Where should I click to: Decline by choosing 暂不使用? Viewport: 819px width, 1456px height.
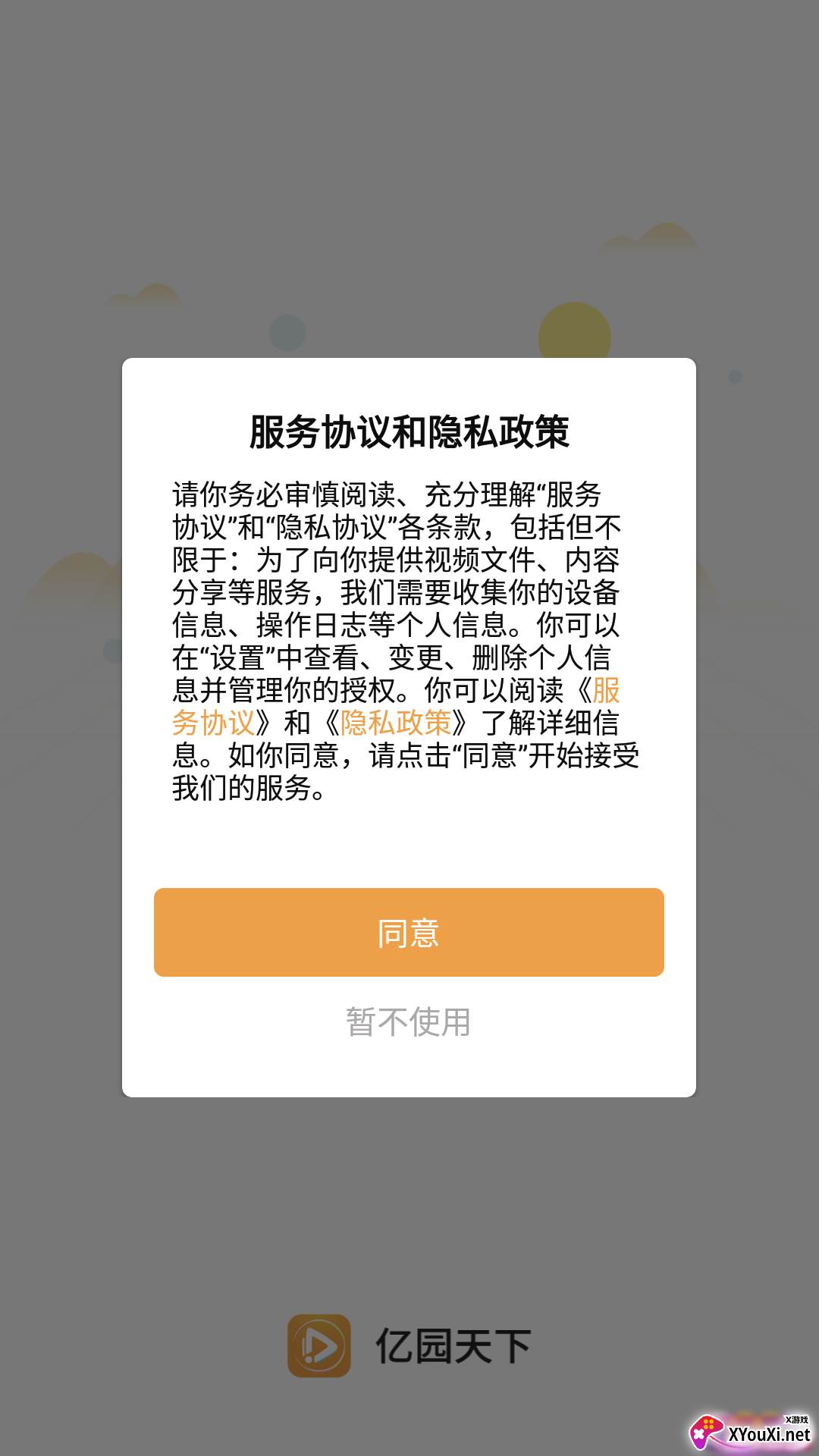pos(409,1021)
